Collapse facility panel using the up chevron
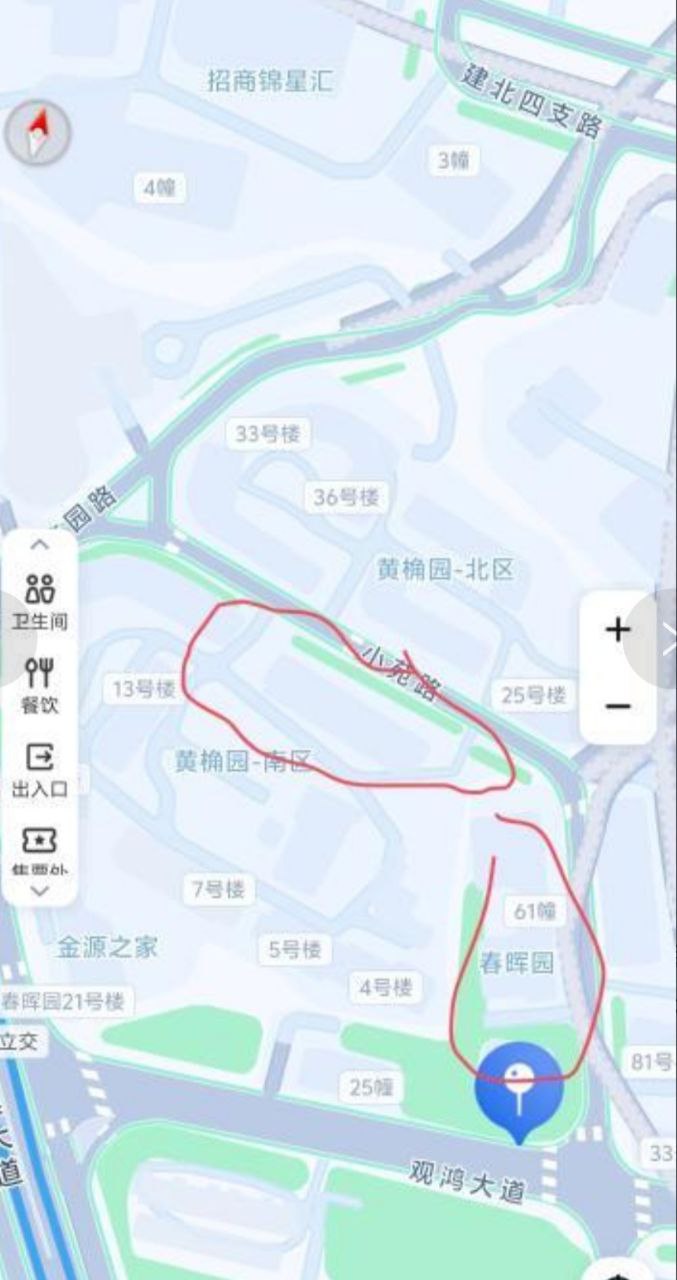The width and height of the screenshot is (677, 1280). pyautogui.click(x=40, y=545)
